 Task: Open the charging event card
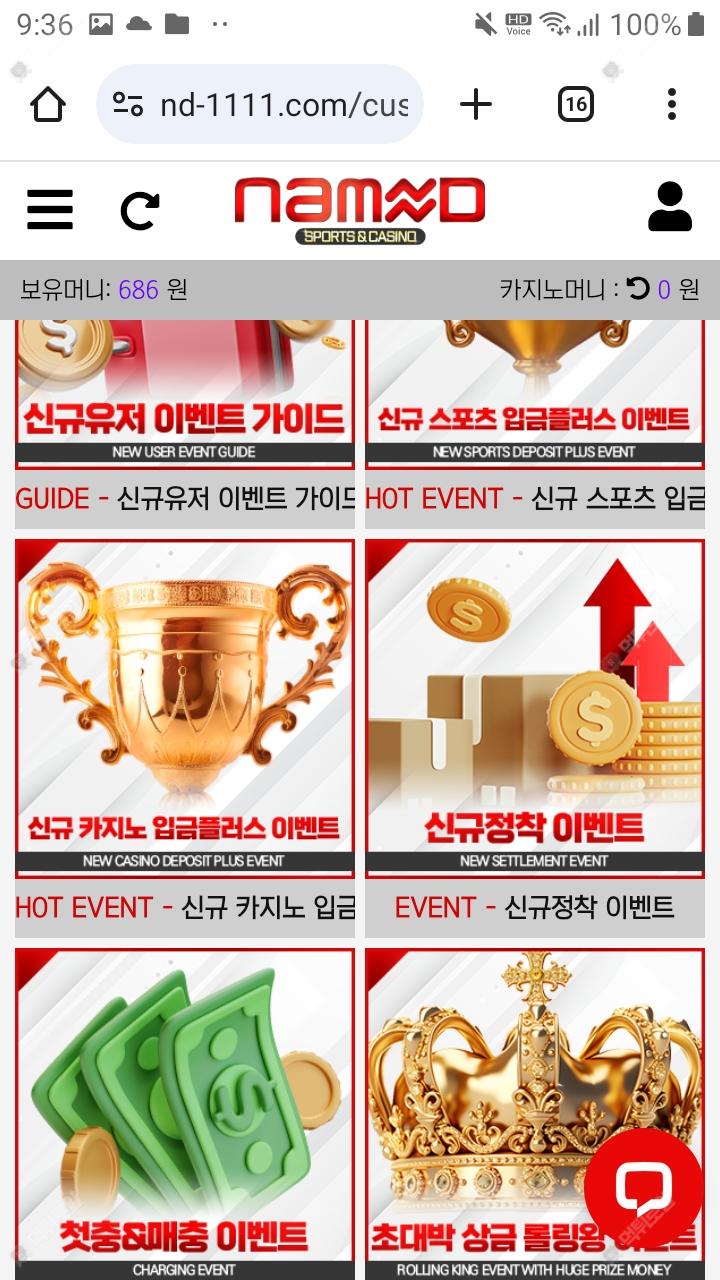[x=185, y=1110]
